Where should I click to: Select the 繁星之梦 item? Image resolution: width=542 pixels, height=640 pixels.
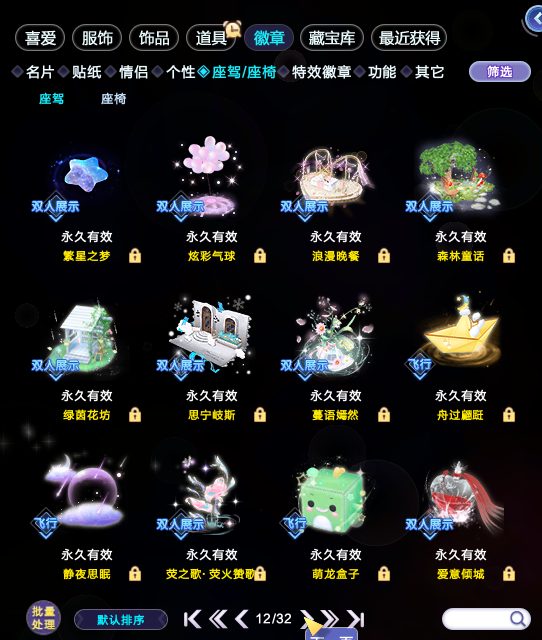tap(86, 184)
